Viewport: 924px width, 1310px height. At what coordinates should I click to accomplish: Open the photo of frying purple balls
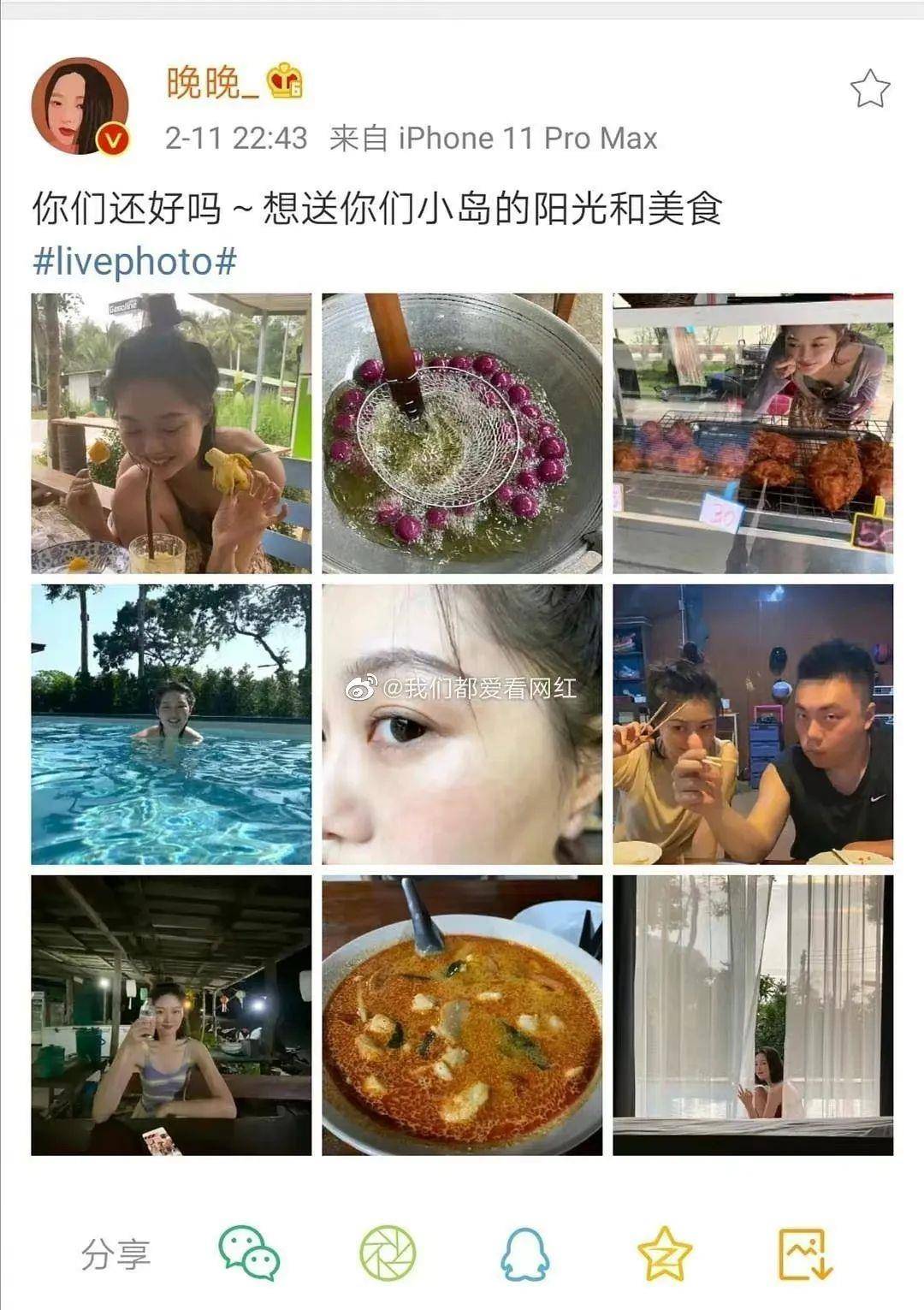(x=462, y=434)
